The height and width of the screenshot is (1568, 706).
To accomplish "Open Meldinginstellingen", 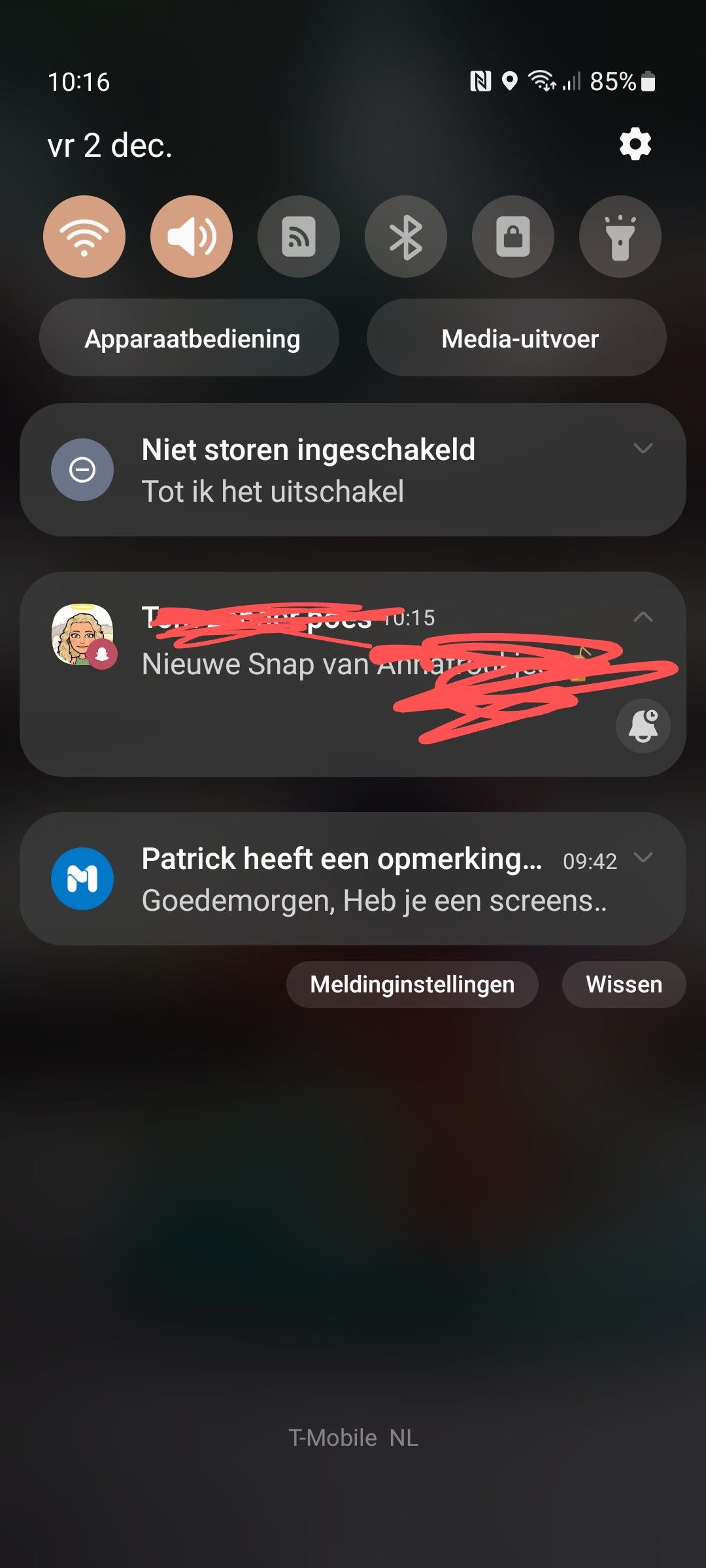I will (413, 984).
